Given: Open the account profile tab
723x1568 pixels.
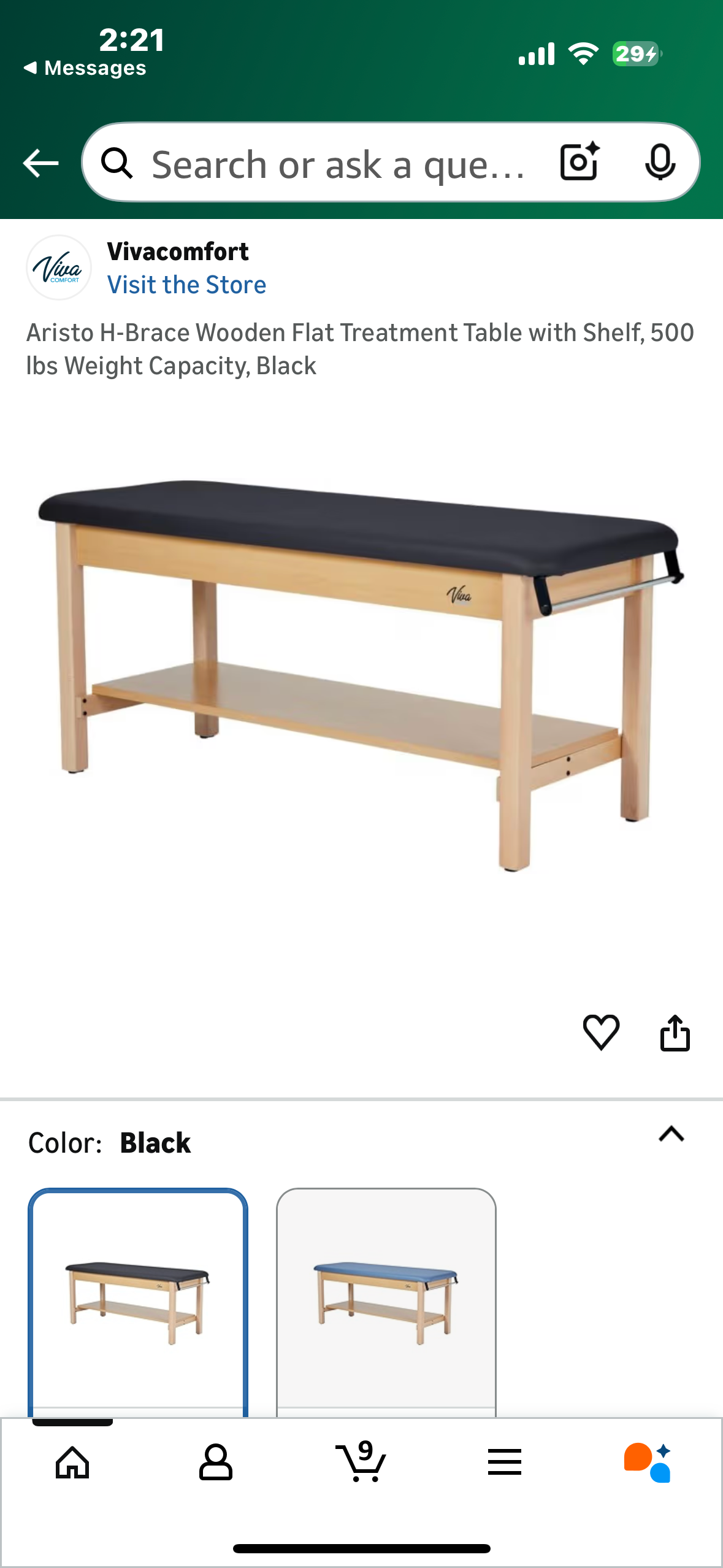Looking at the screenshot, I should [216, 1462].
